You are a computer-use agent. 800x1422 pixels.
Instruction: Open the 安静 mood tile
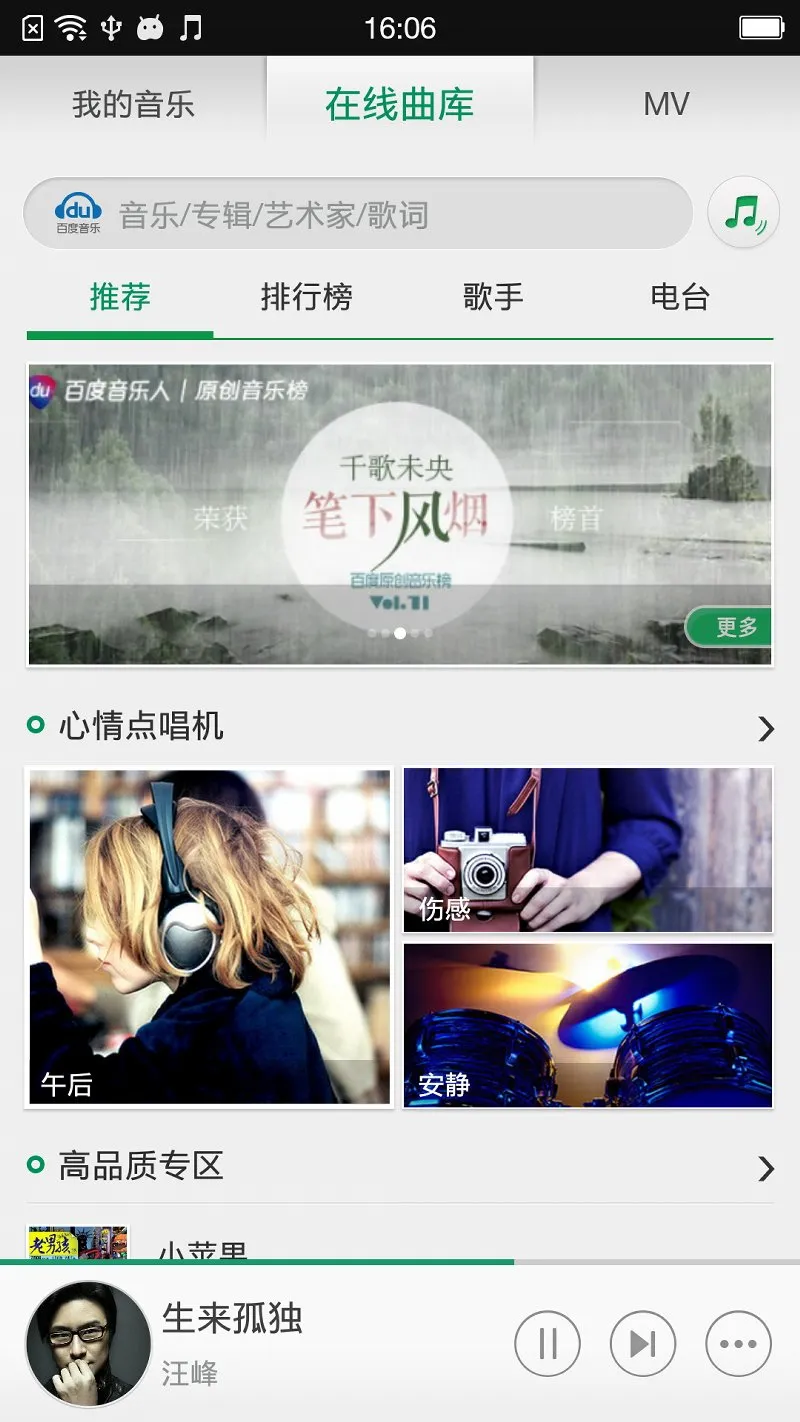click(587, 1025)
